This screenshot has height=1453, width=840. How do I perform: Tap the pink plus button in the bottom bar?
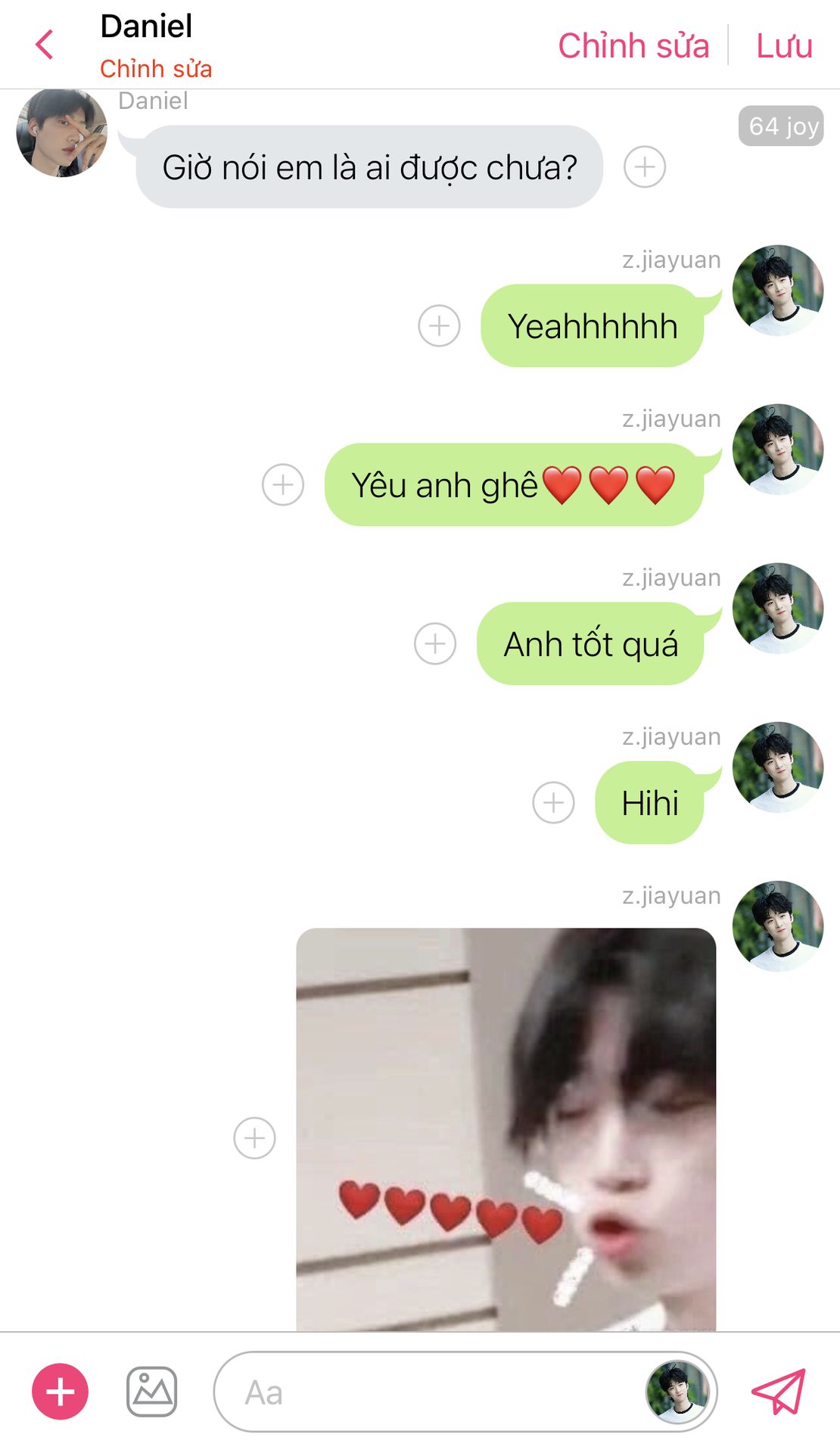(x=60, y=1392)
